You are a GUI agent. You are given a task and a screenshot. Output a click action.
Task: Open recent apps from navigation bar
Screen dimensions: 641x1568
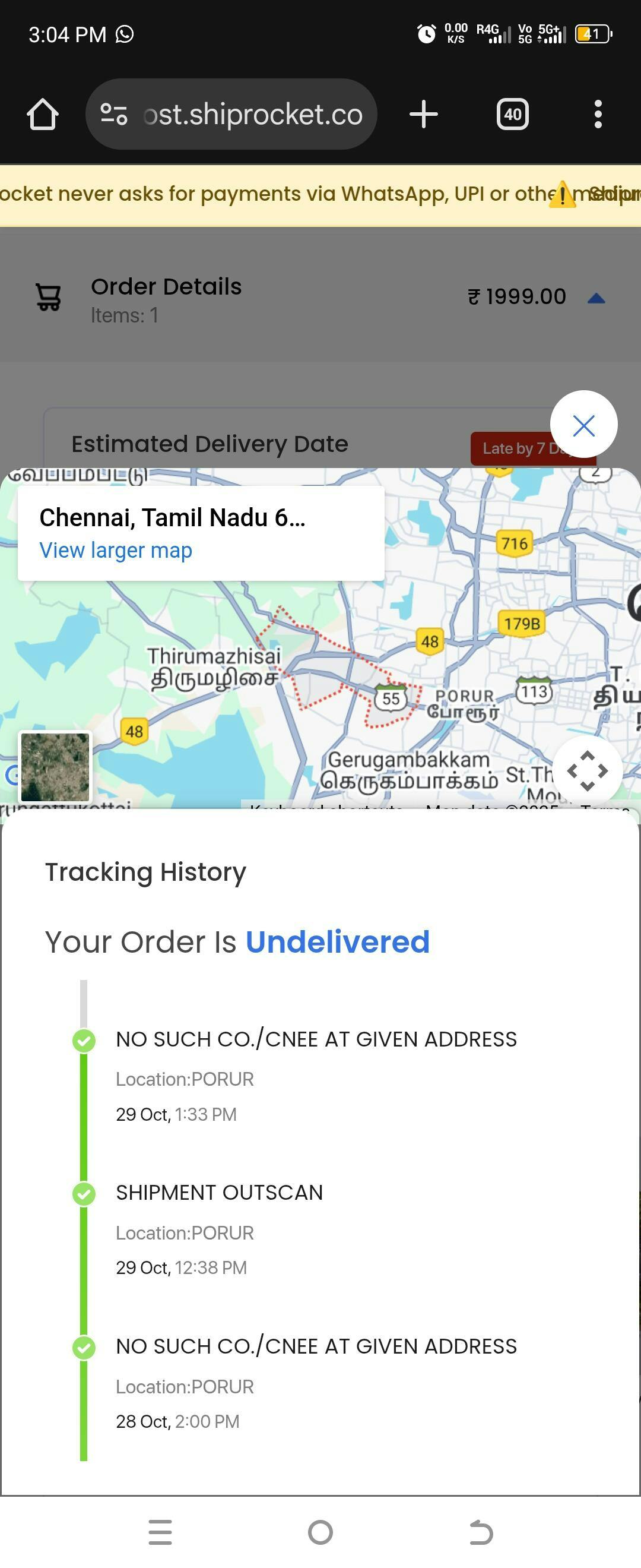pos(160,1532)
